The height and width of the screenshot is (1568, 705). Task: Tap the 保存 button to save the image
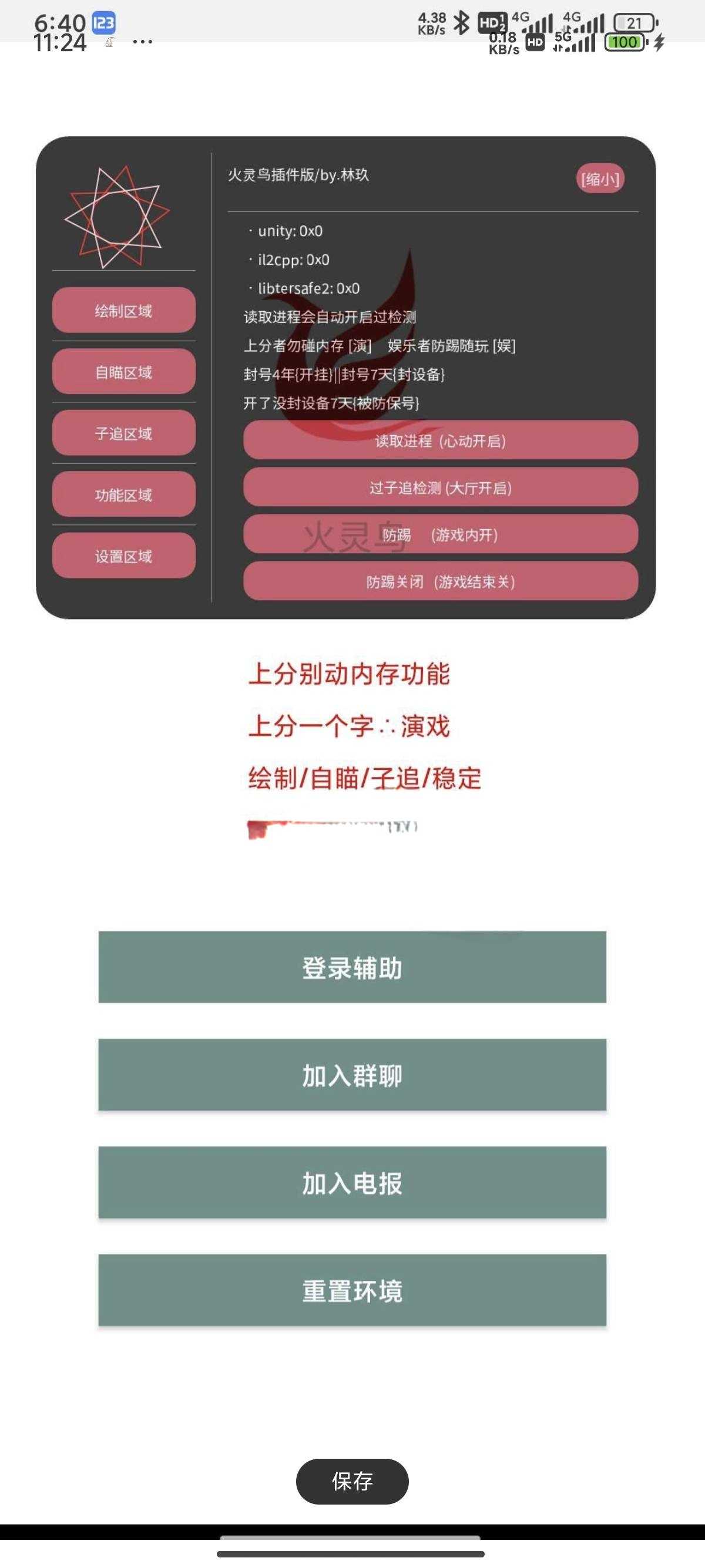[352, 1481]
